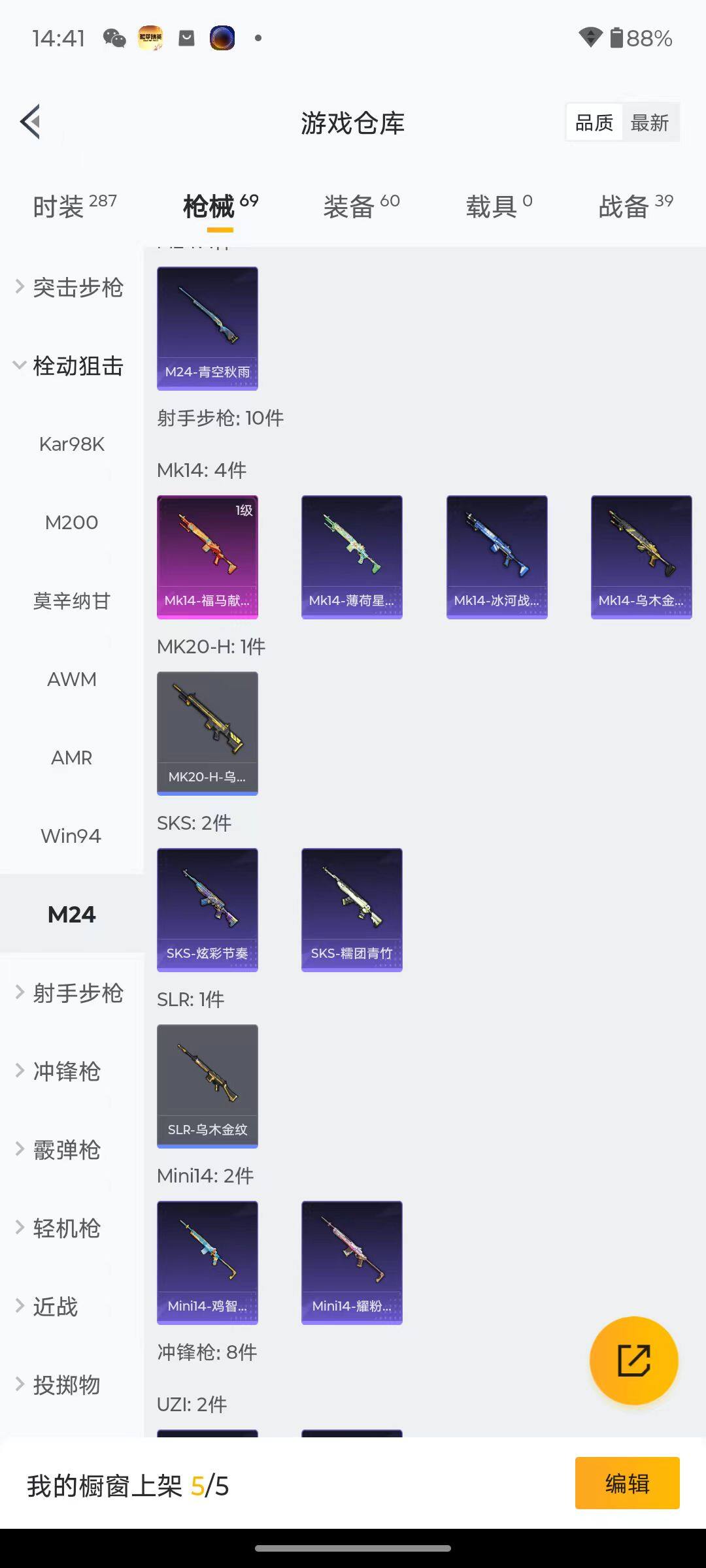
Task: Open the SKS-炫彩节奏 skin
Action: [x=207, y=909]
